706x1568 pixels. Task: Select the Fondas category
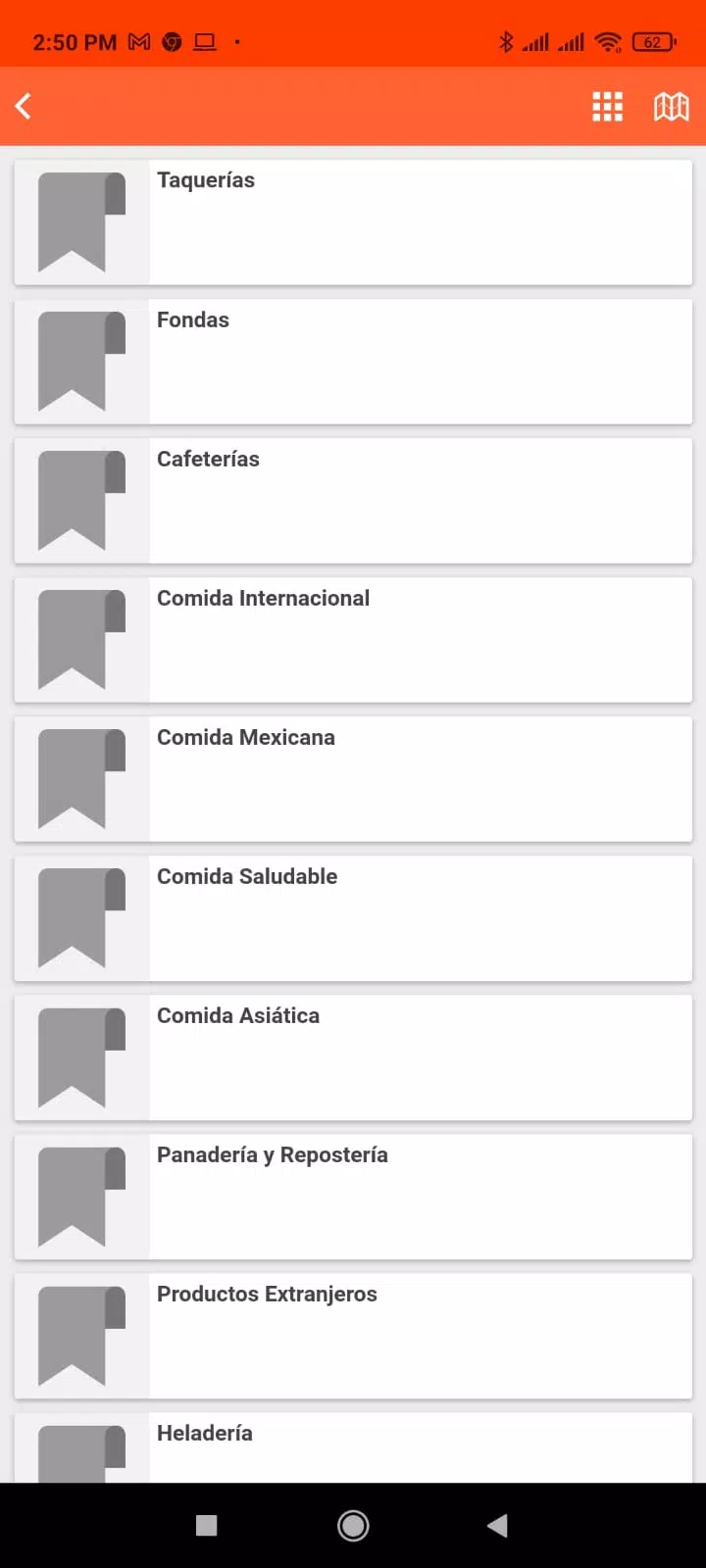pos(353,362)
